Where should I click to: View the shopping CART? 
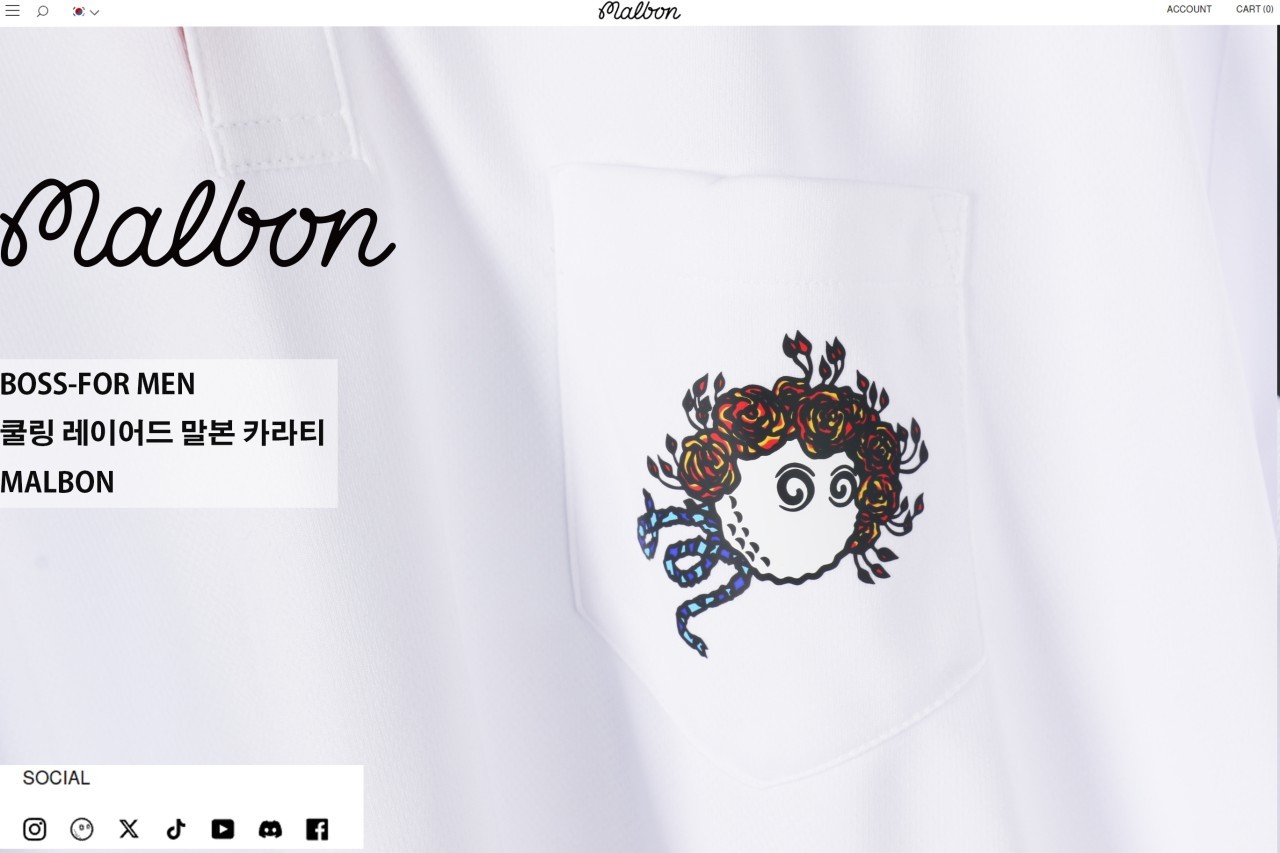pos(1254,9)
